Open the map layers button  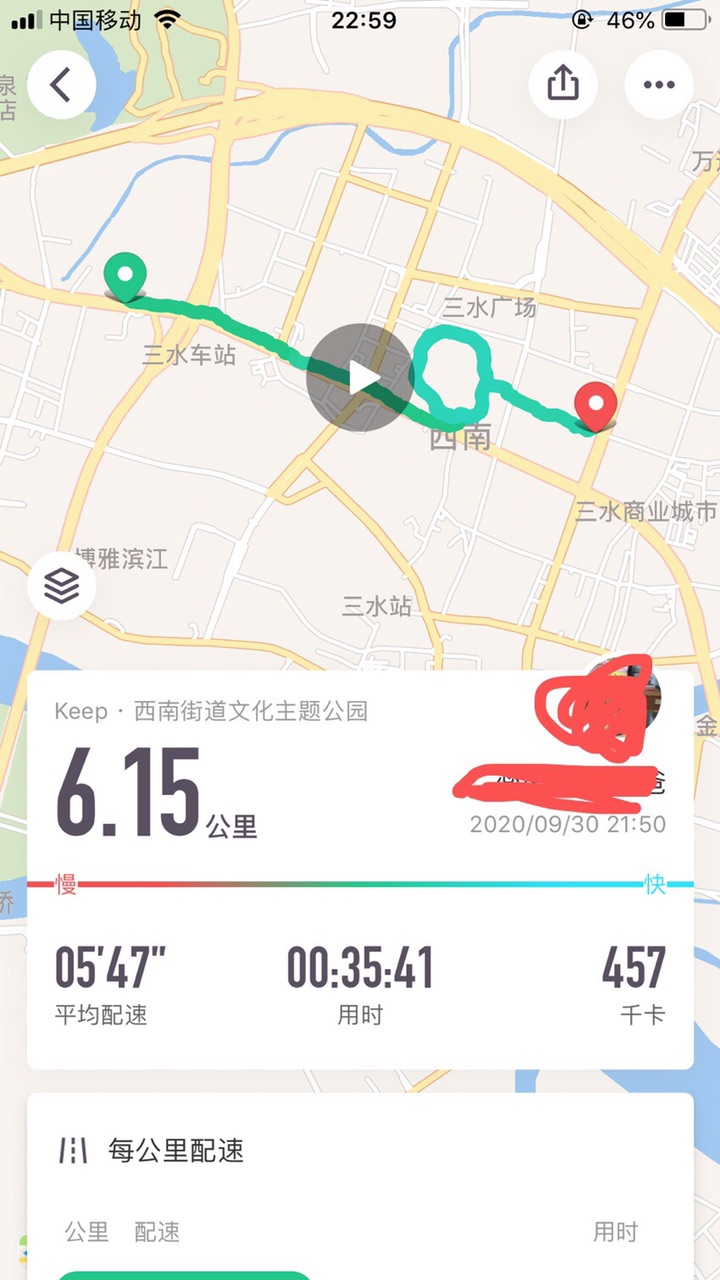tap(61, 587)
